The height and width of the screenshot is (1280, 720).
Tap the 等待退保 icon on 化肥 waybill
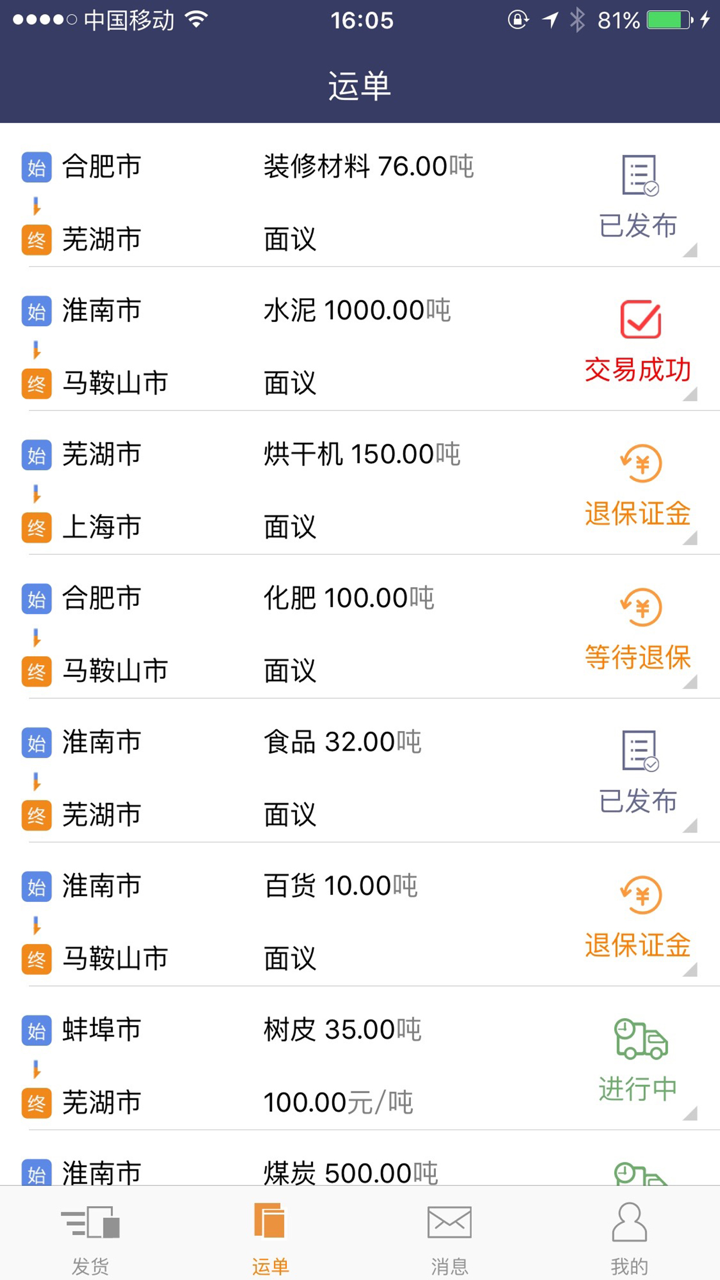(640, 607)
